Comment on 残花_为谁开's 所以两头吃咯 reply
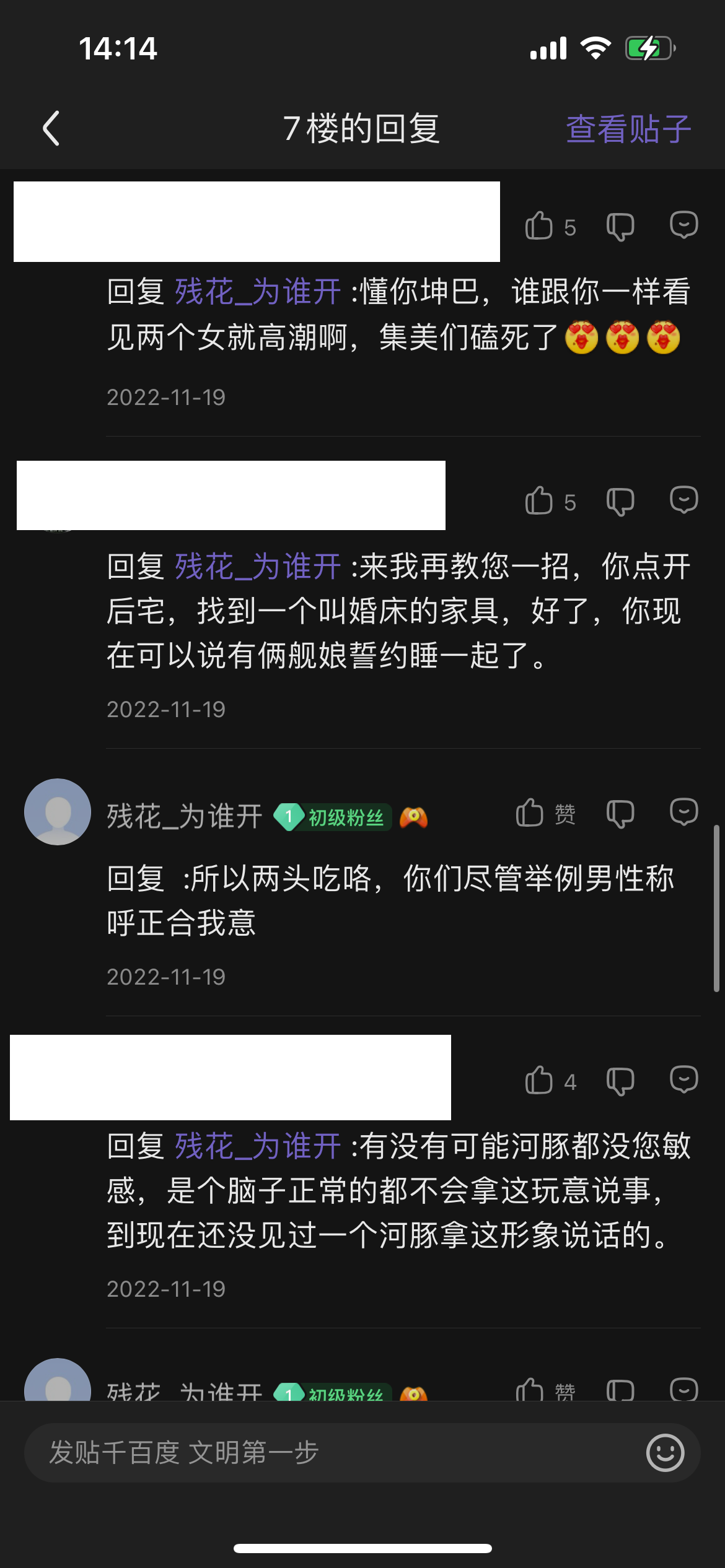 coord(683,812)
